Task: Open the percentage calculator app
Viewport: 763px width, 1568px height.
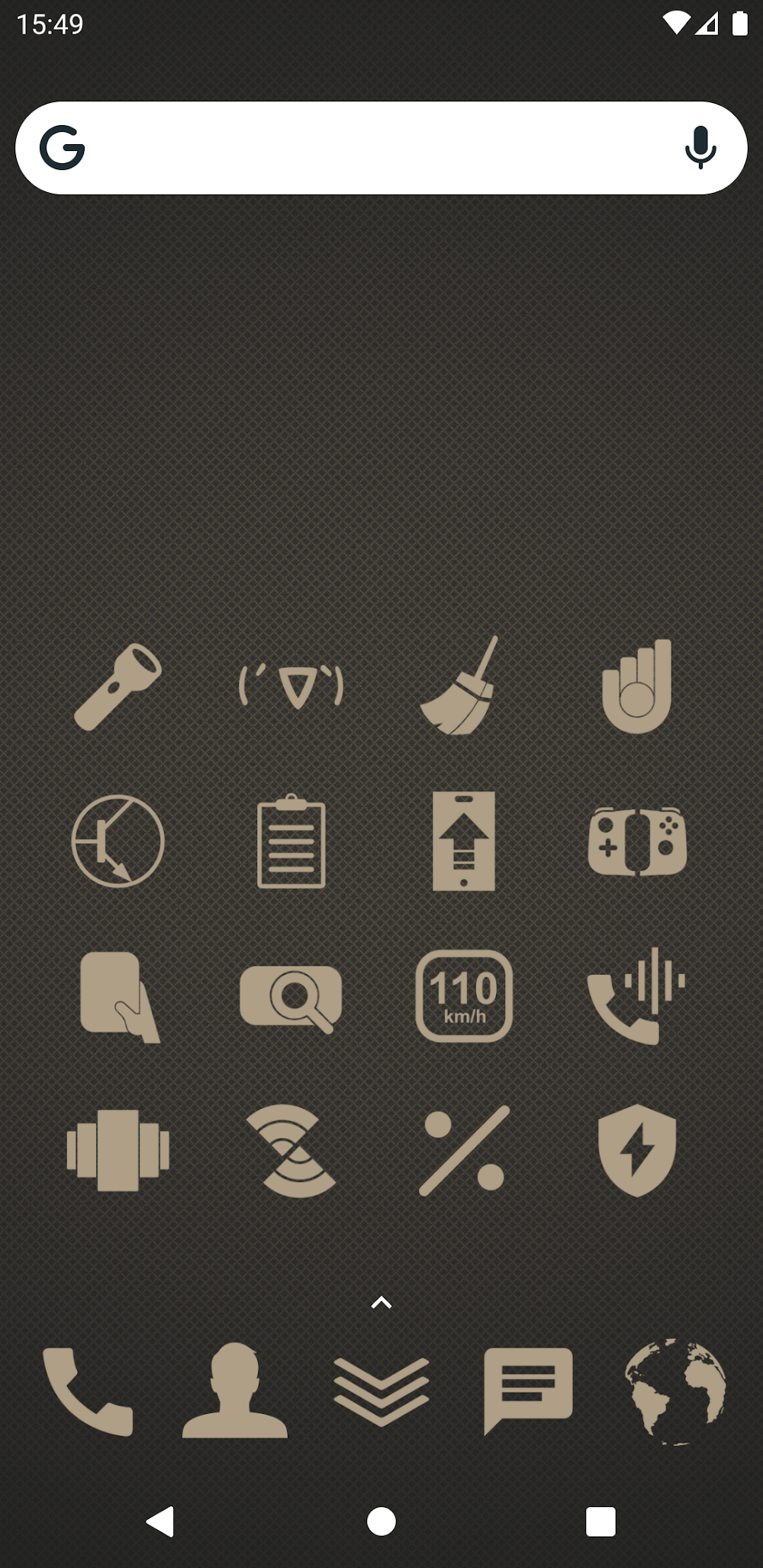Action: pos(463,1150)
